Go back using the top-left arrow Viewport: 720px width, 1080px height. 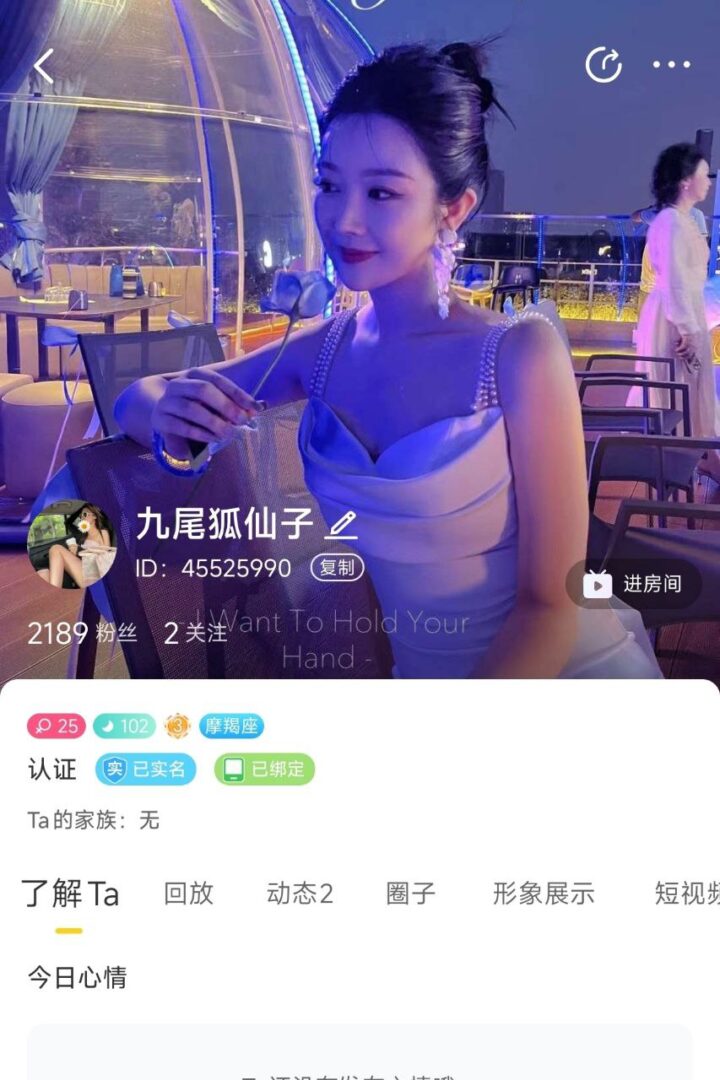(43, 66)
